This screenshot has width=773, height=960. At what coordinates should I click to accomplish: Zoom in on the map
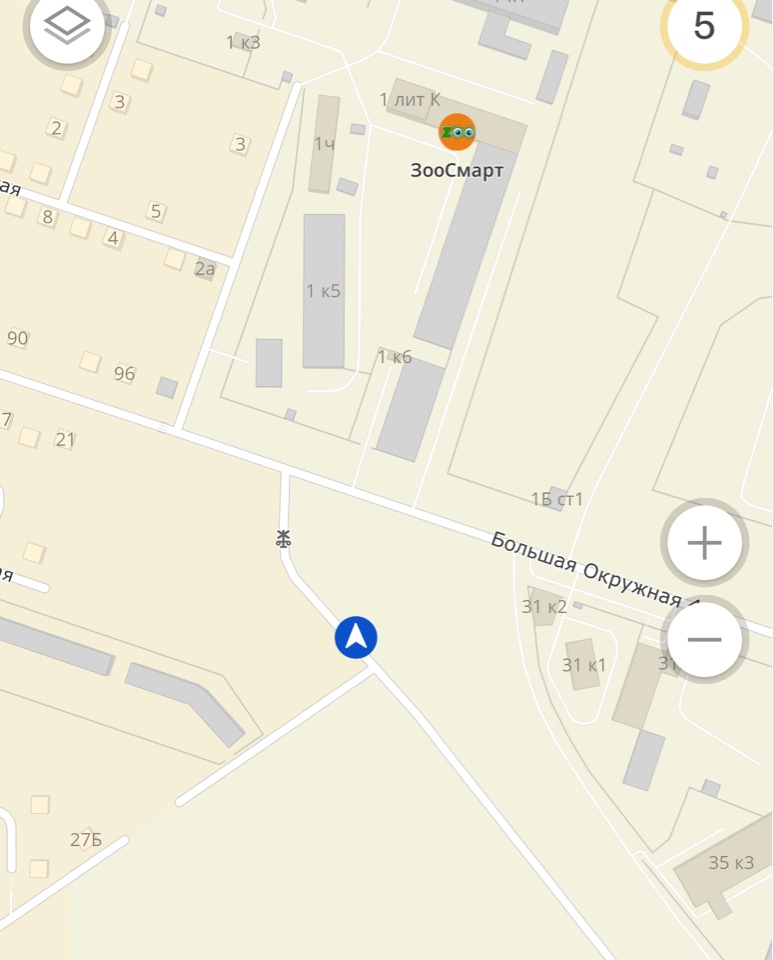pyautogui.click(x=705, y=544)
